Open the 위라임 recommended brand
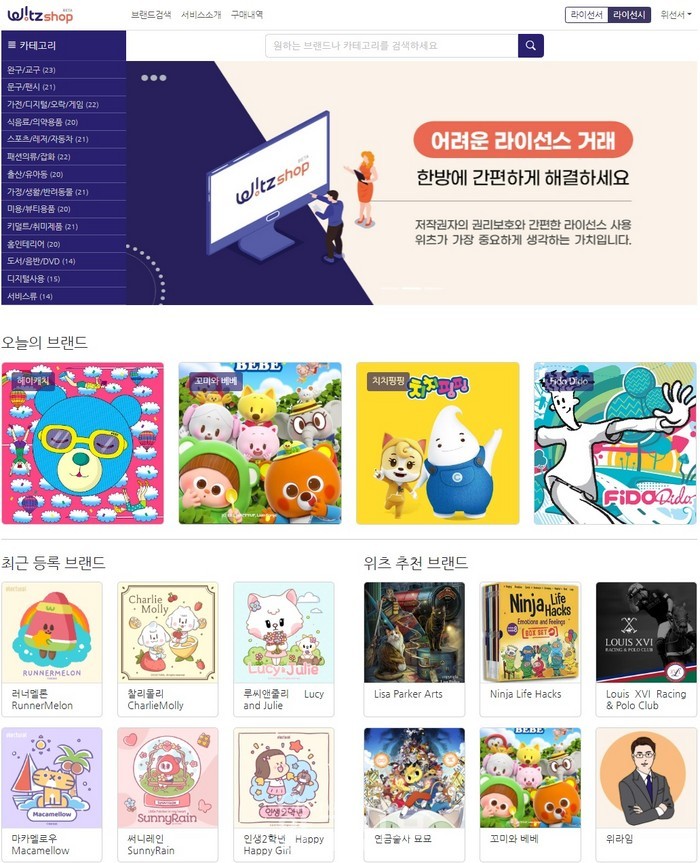Image resolution: width=700 pixels, height=863 pixels. pyautogui.click(x=646, y=793)
